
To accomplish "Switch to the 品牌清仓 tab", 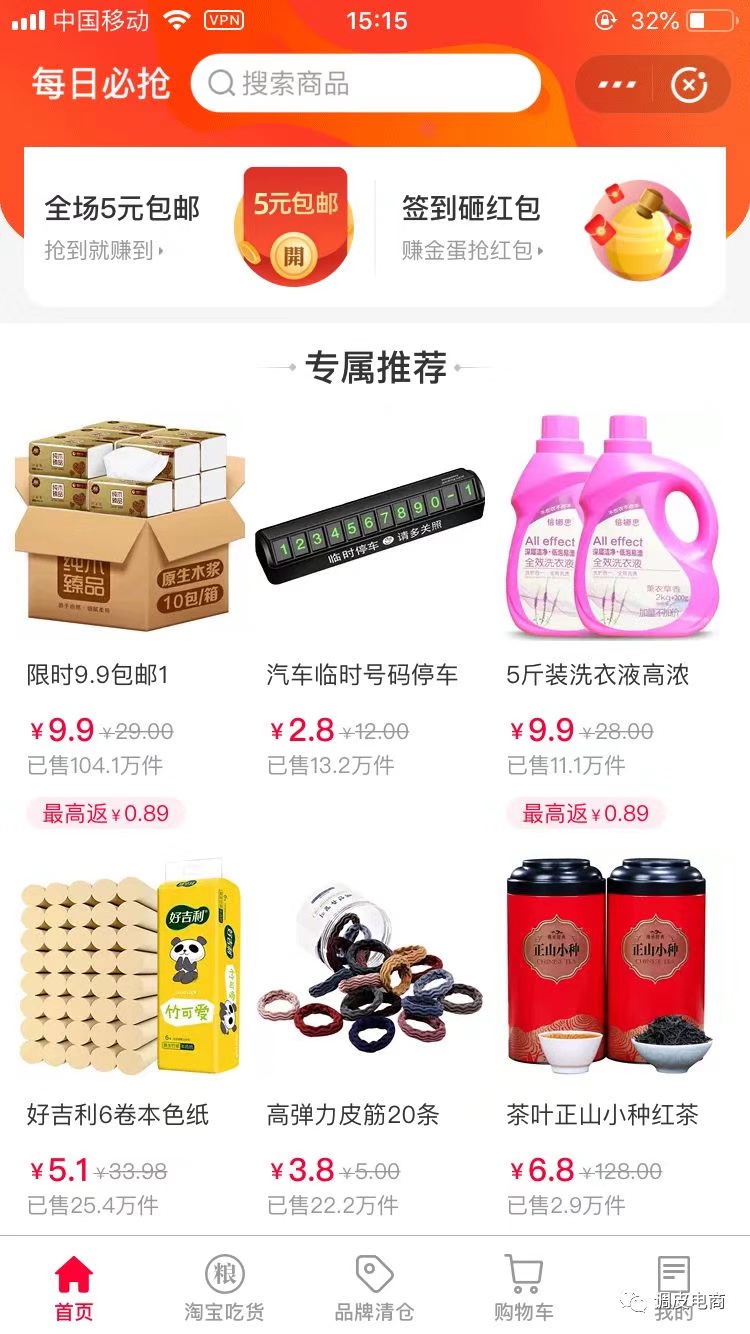I will pos(374,1288).
